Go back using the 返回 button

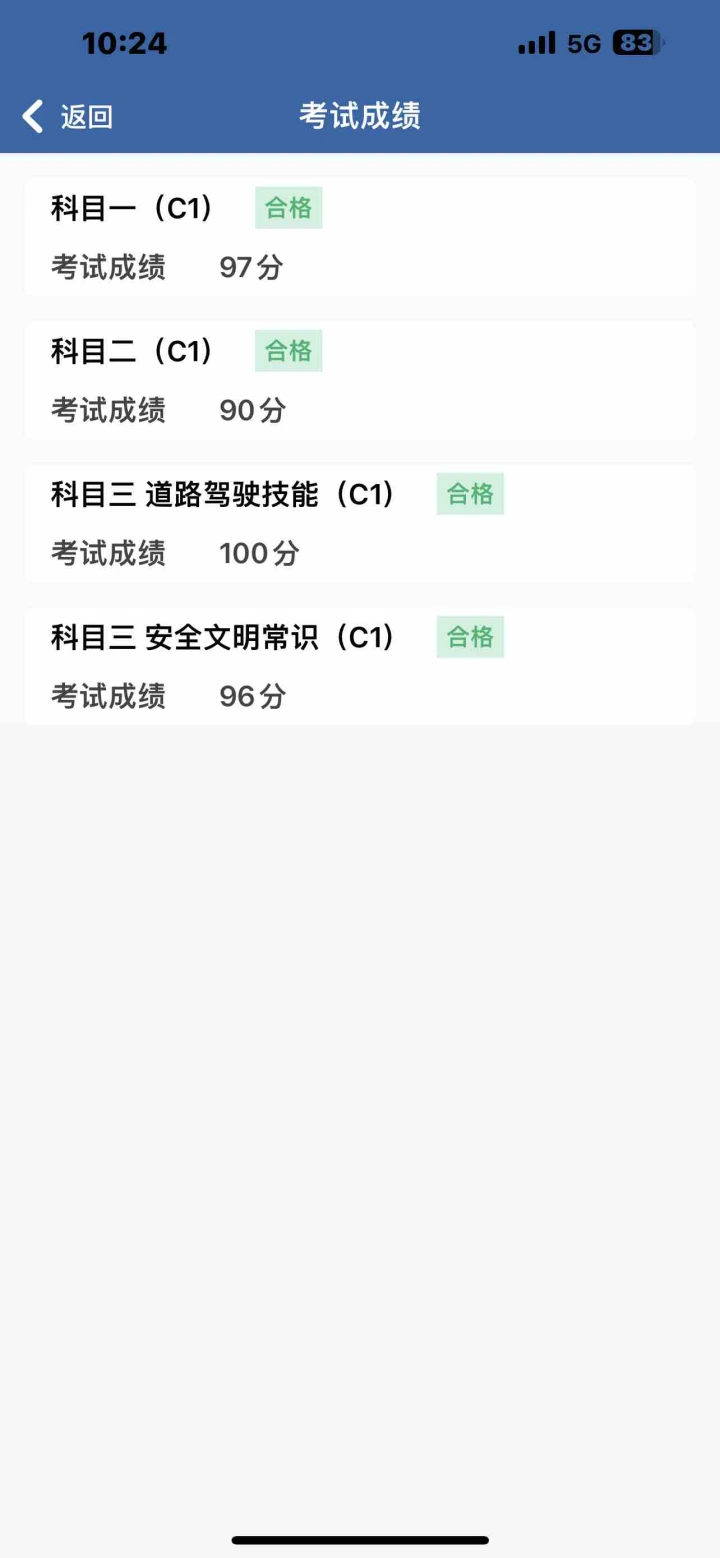coord(67,116)
